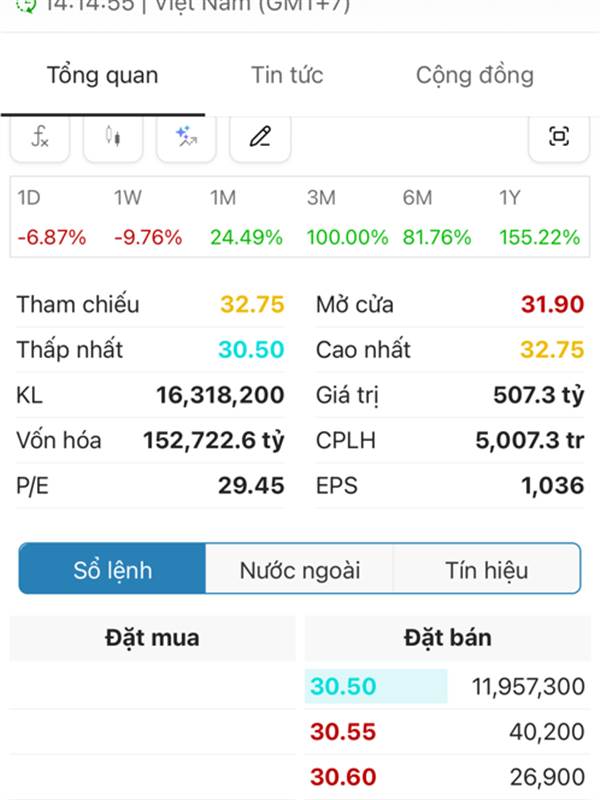Change the candlestick chart type
600x800 pixels.
pos(113,138)
